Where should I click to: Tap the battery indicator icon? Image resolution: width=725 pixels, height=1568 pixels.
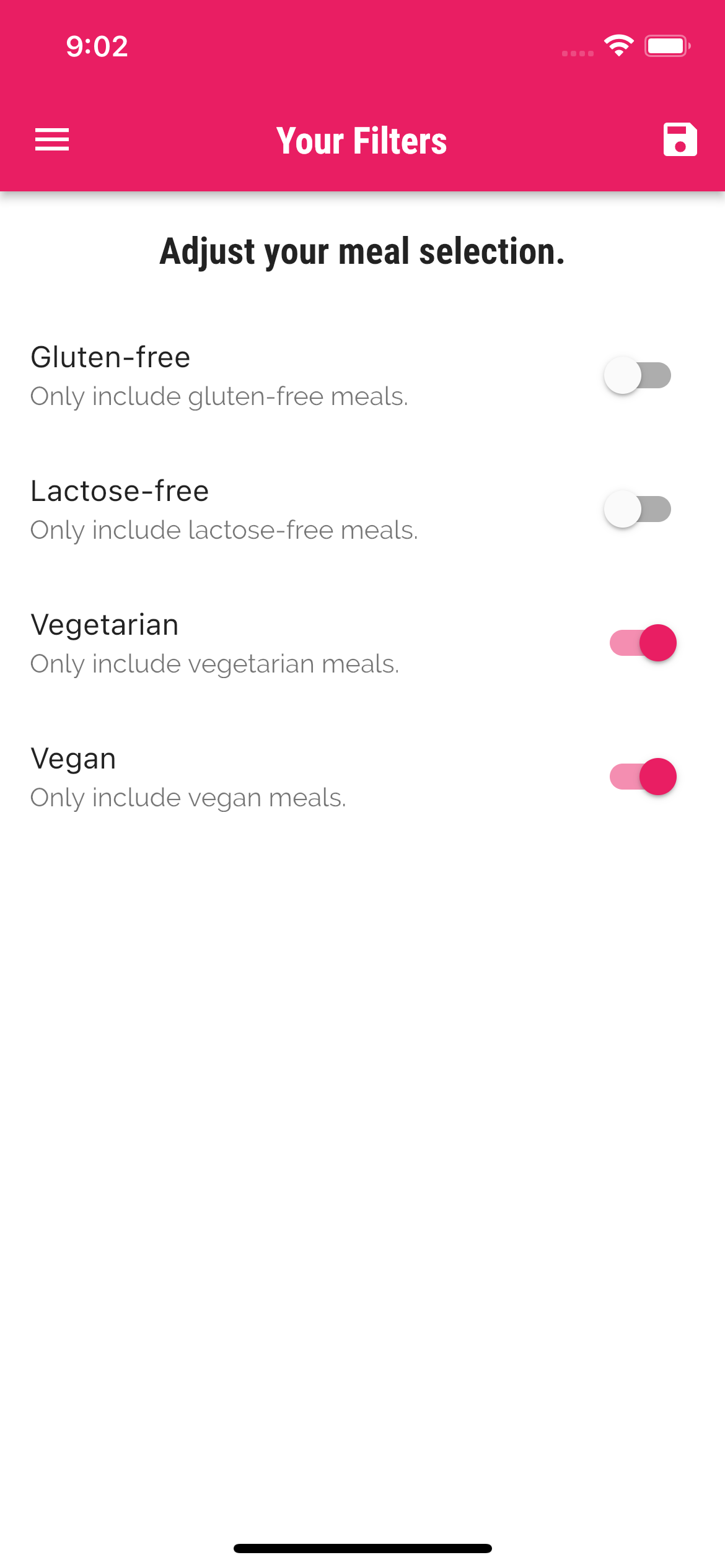click(667, 45)
